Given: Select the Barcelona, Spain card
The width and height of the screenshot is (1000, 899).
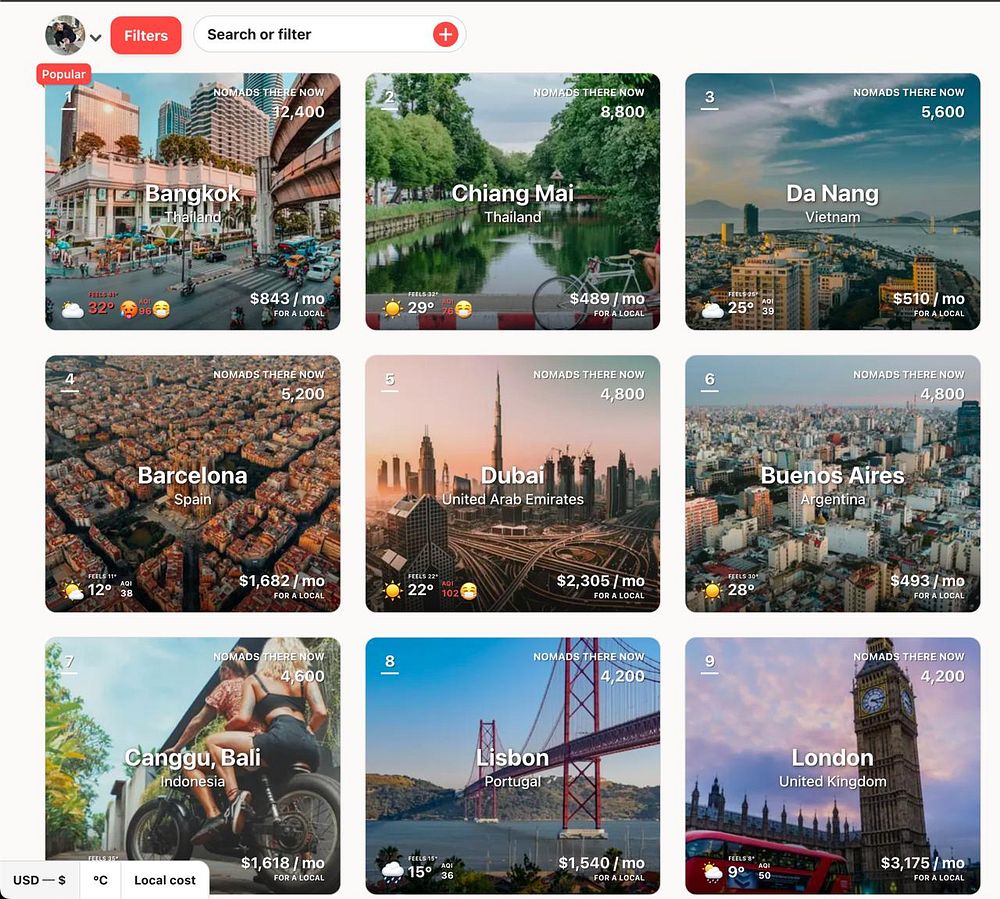Looking at the screenshot, I should pos(193,483).
